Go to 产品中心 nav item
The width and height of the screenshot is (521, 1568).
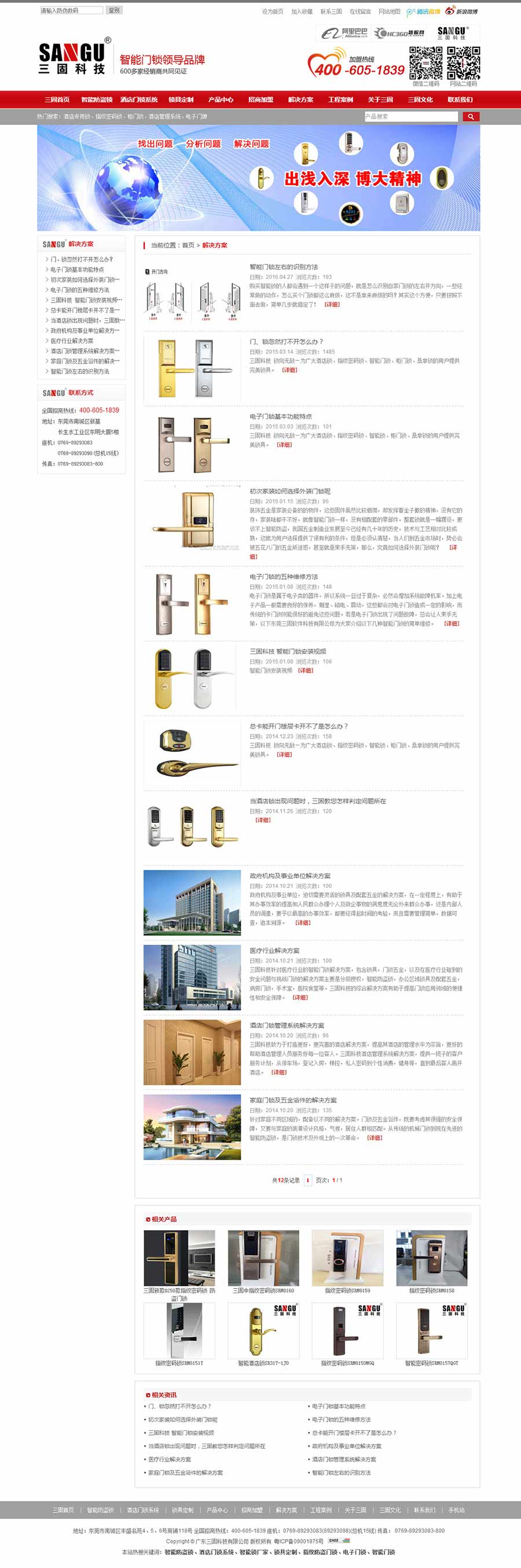[221, 99]
